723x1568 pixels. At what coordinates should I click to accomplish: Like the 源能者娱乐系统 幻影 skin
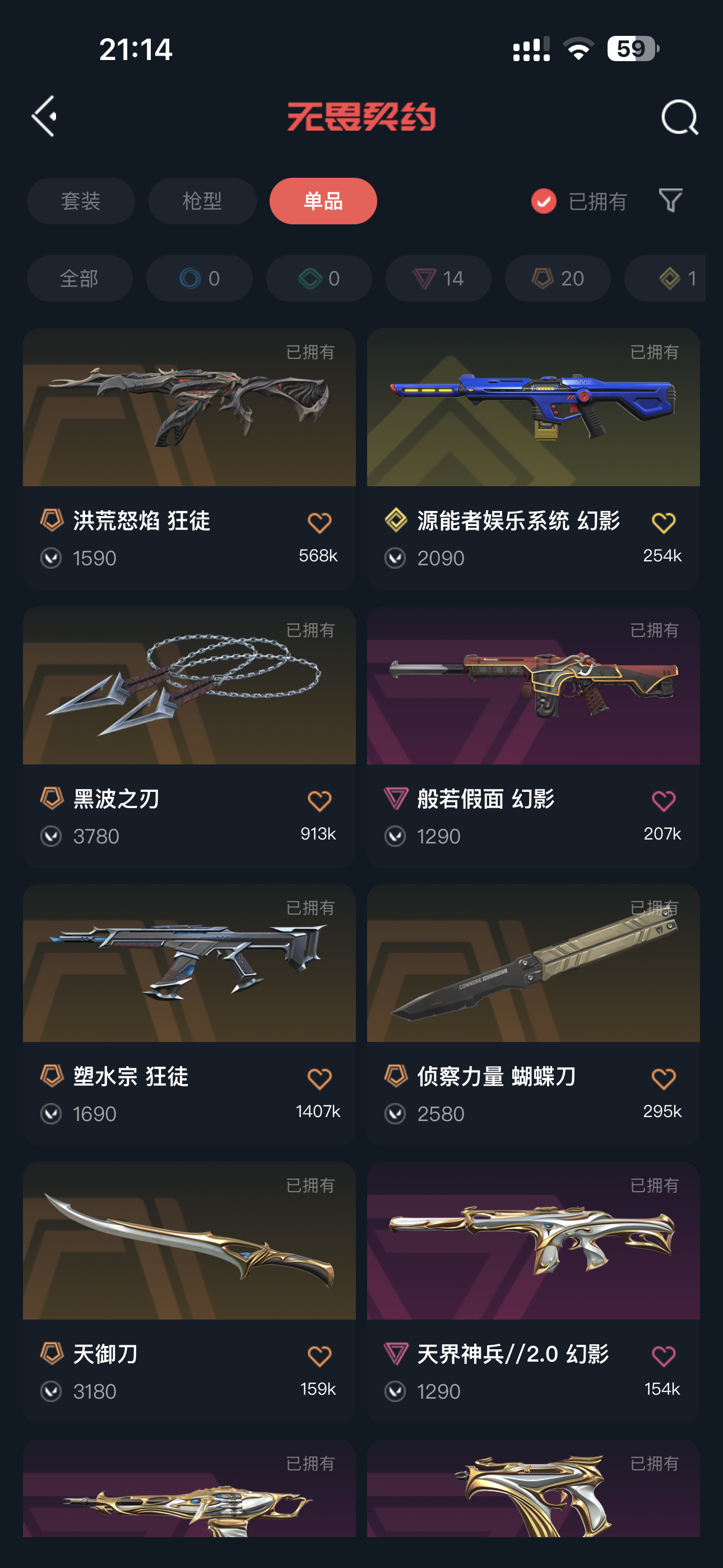coord(662,523)
